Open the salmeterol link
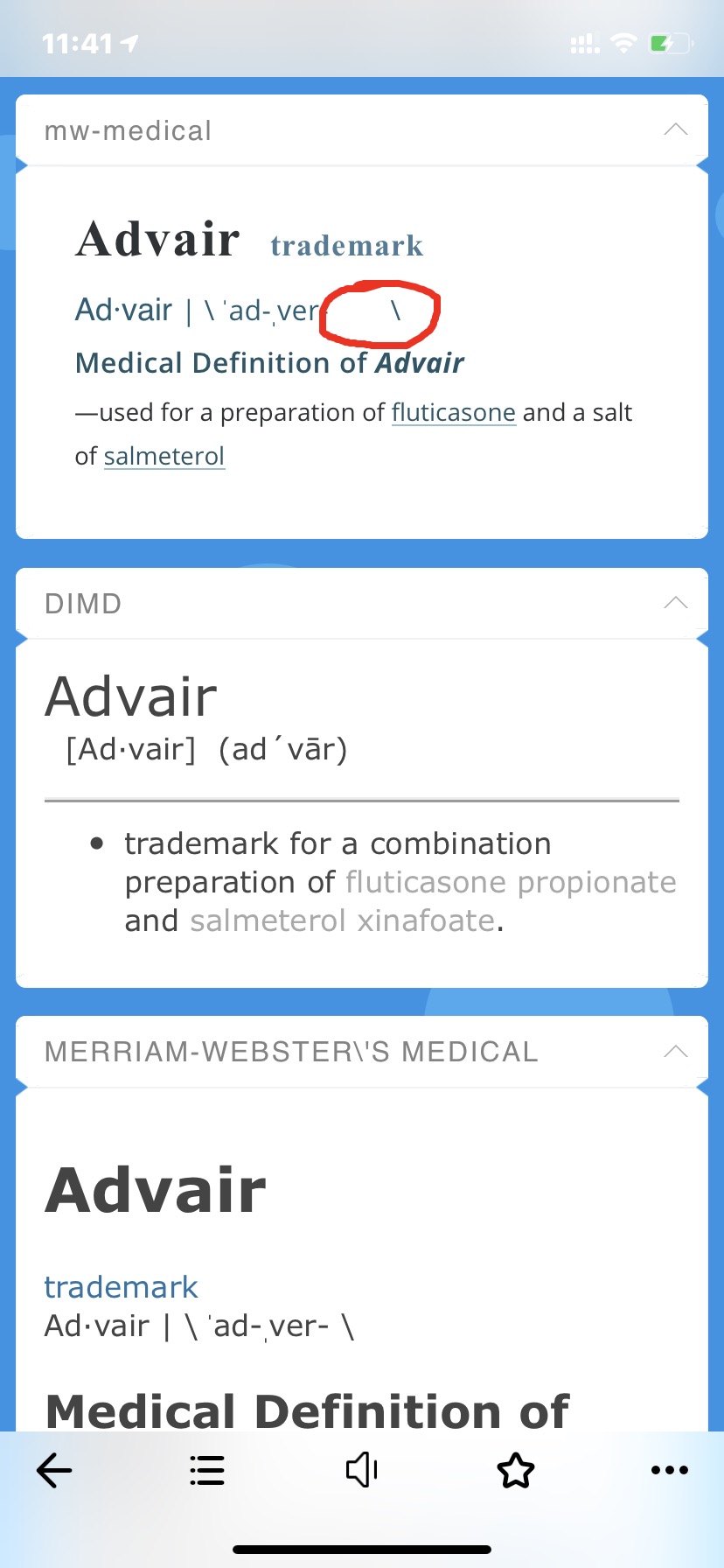 coord(164,456)
